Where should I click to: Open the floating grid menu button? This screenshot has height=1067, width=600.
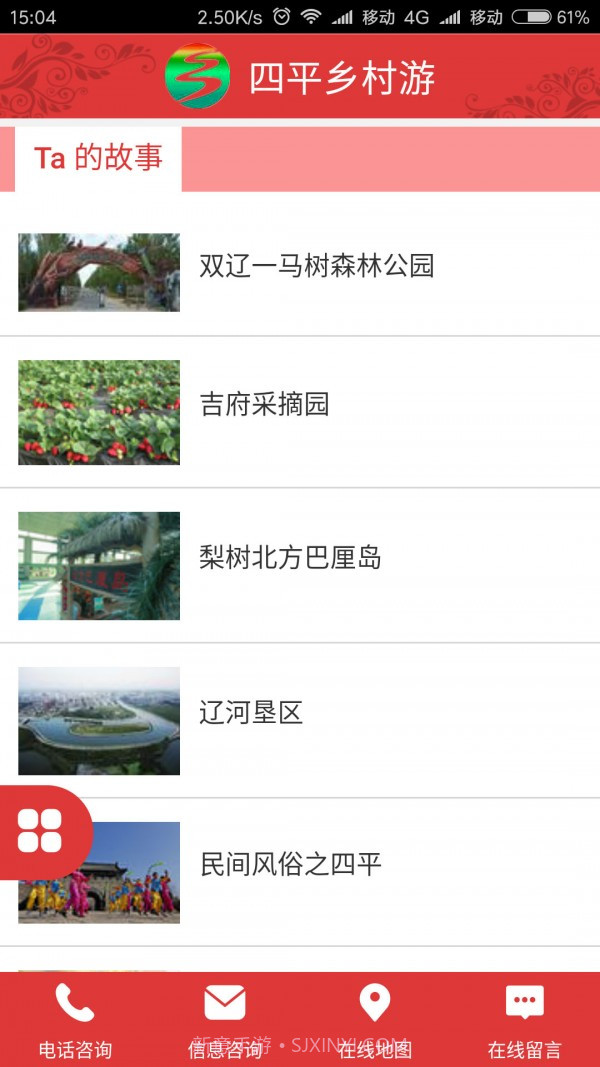(40, 831)
